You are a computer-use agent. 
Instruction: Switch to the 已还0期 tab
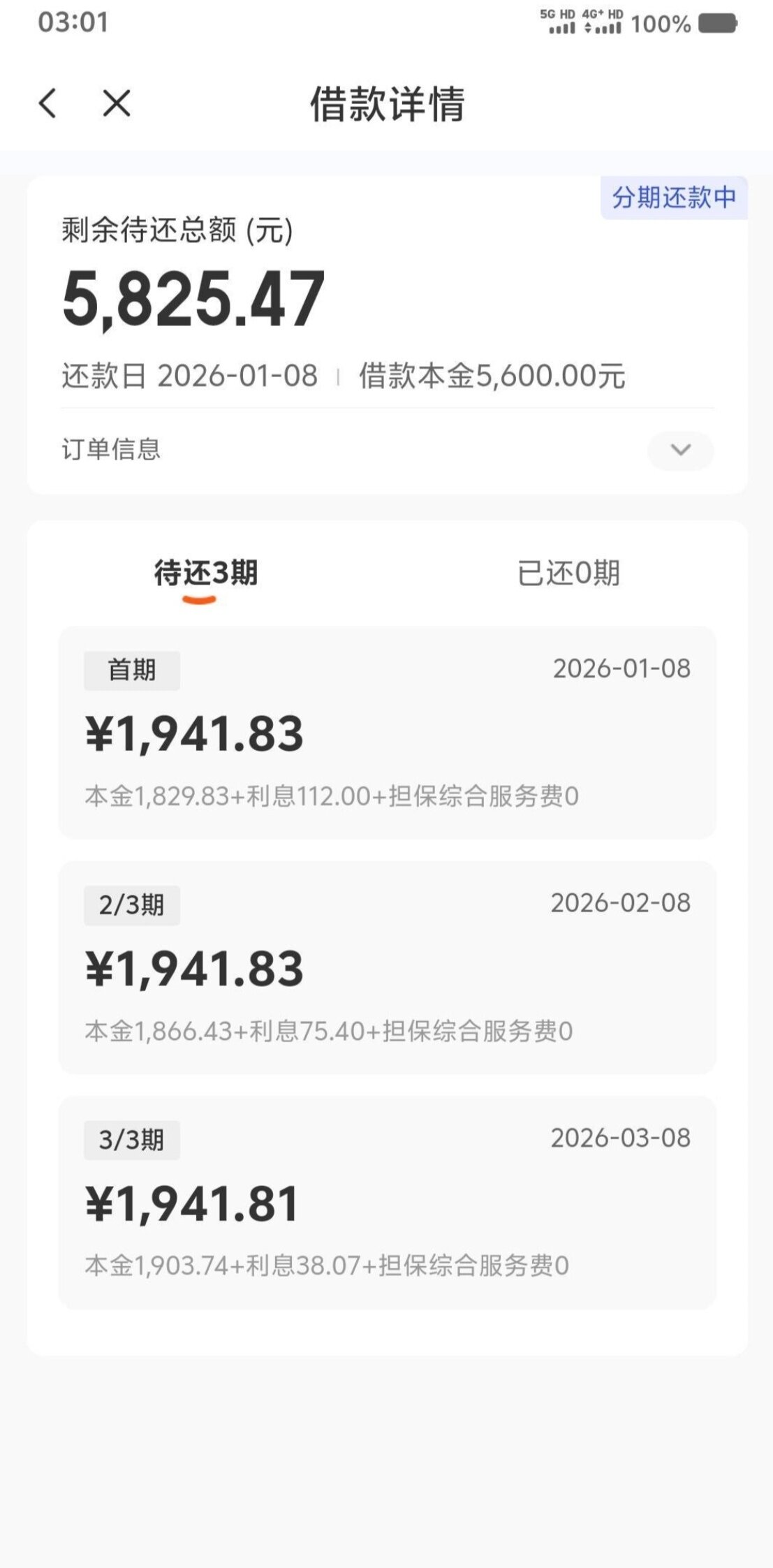click(x=568, y=573)
